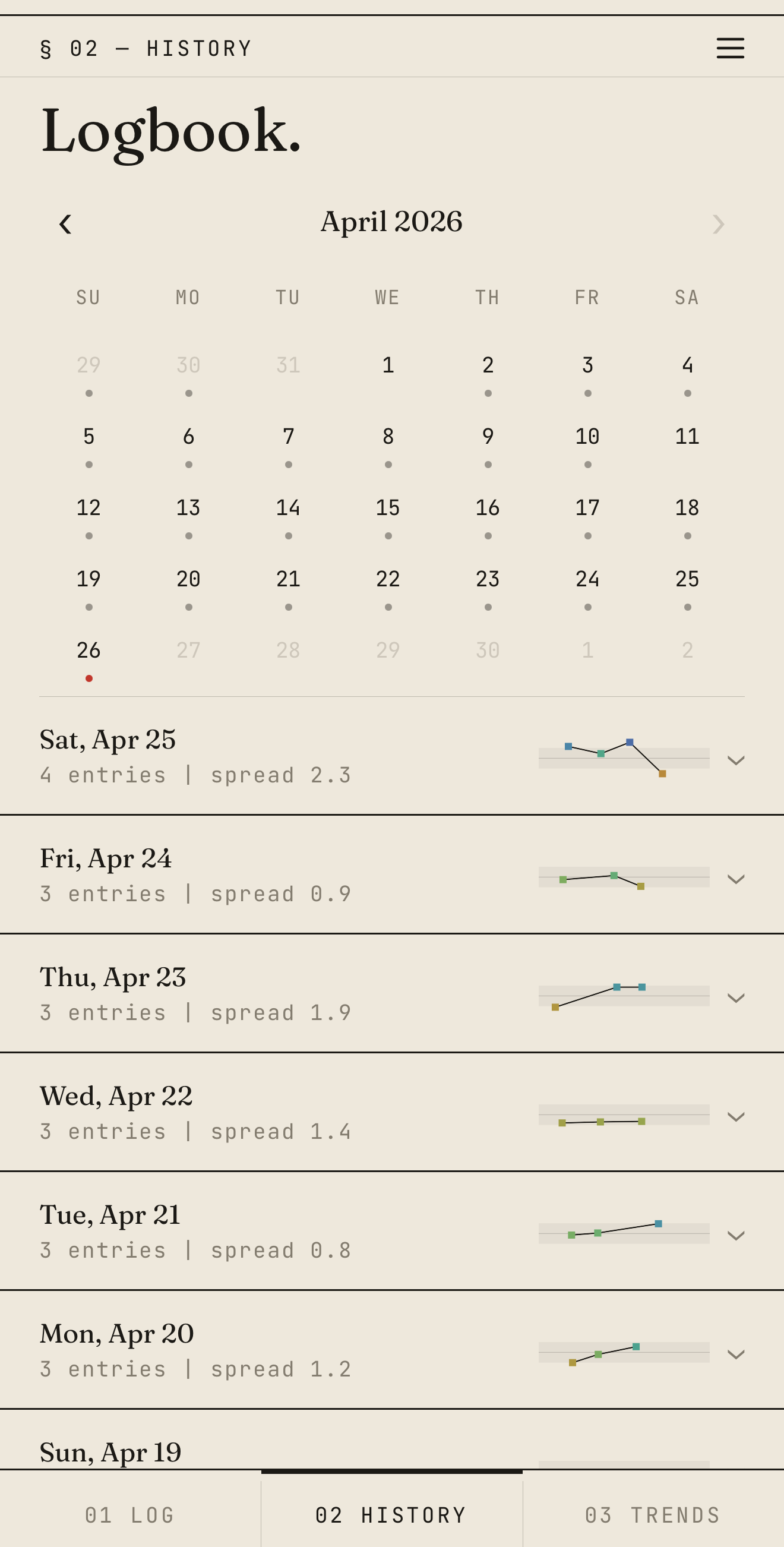The height and width of the screenshot is (1547, 784).
Task: Open the hamburger navigation menu
Action: pyautogui.click(x=730, y=48)
